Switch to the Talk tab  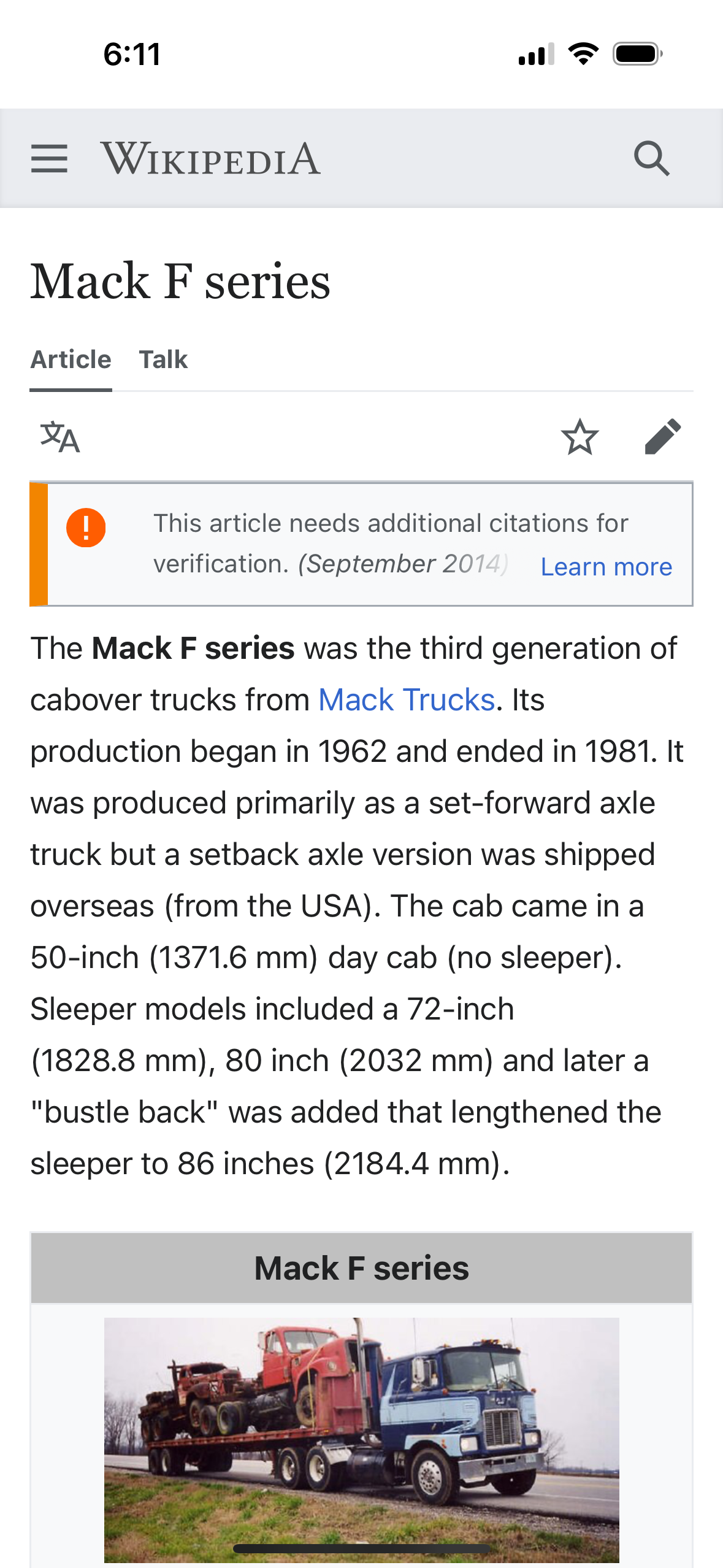163,359
